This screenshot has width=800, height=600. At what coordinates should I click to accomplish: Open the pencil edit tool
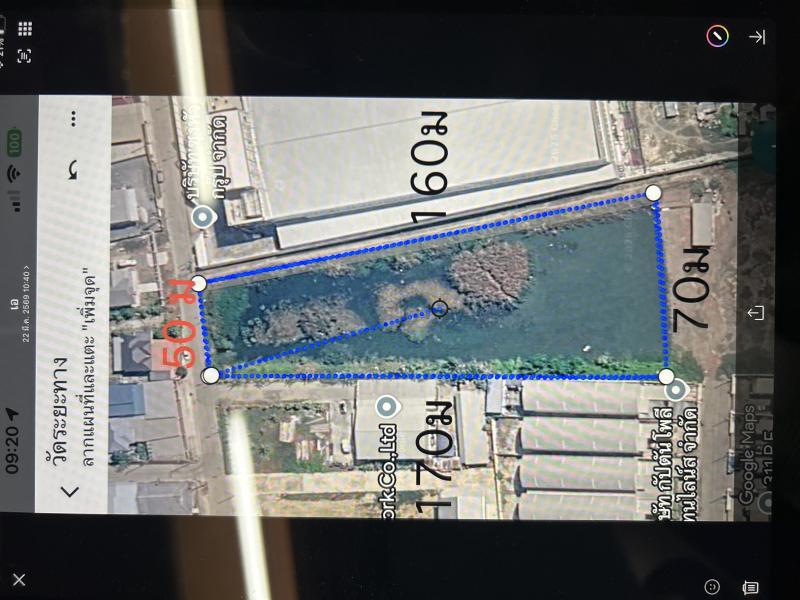718,36
